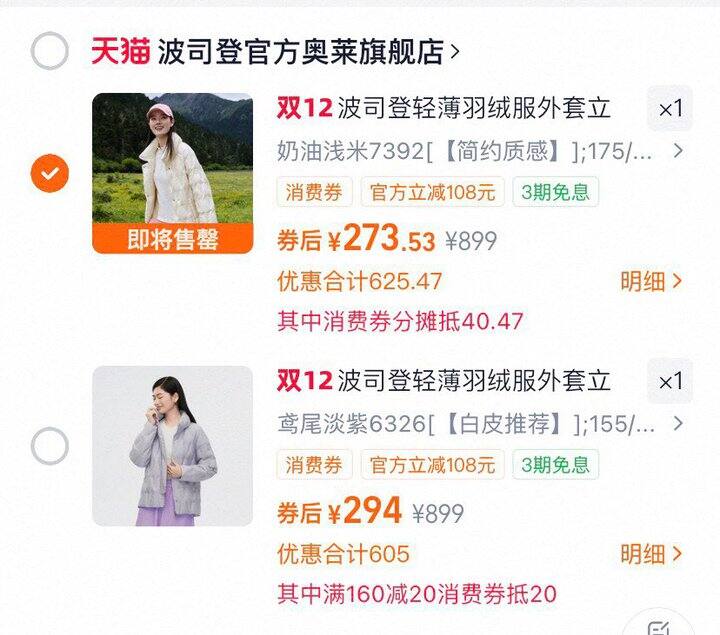The image size is (720, 635).
Task: View 明细 for the 625.47 discount
Action: coord(651,282)
